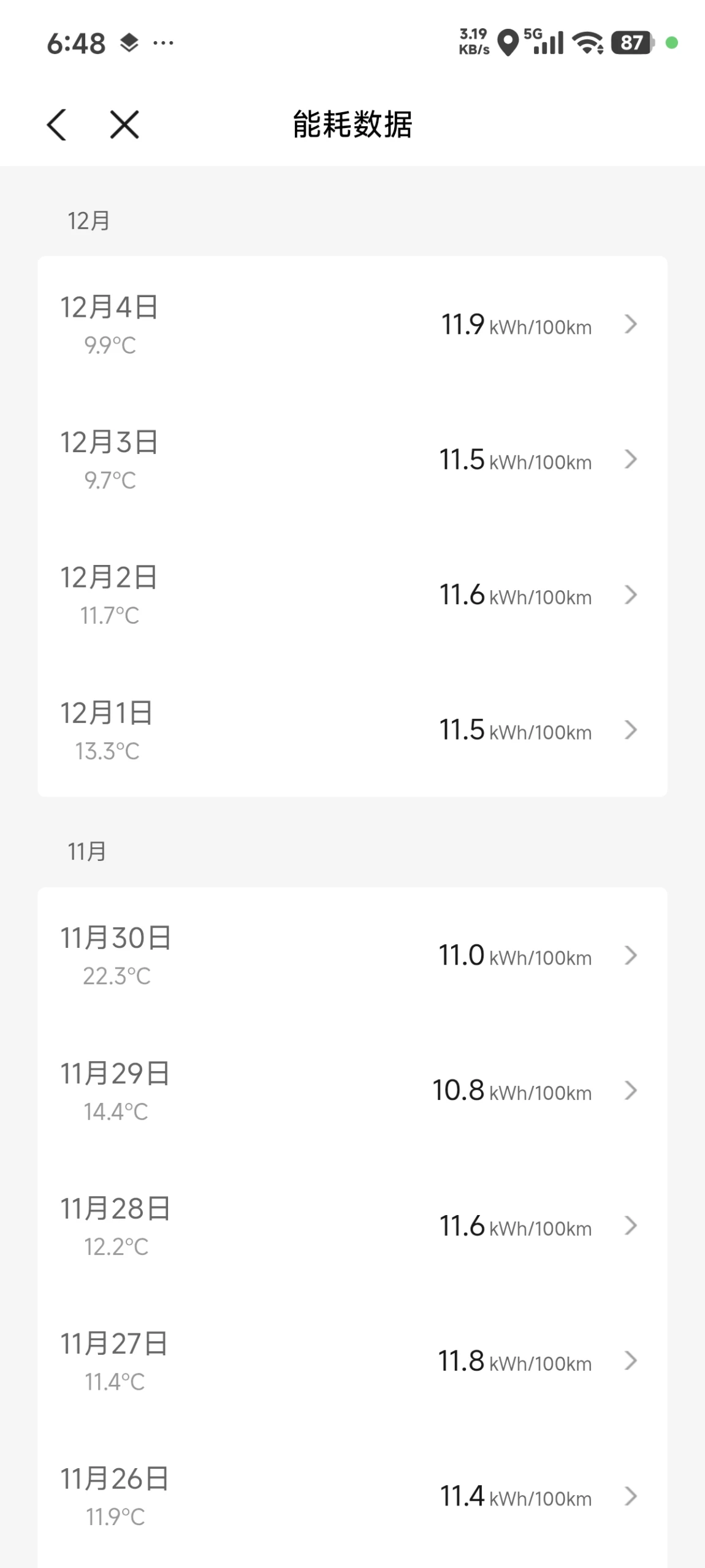Close the energy data page
The height and width of the screenshot is (1568, 705).
(x=124, y=125)
